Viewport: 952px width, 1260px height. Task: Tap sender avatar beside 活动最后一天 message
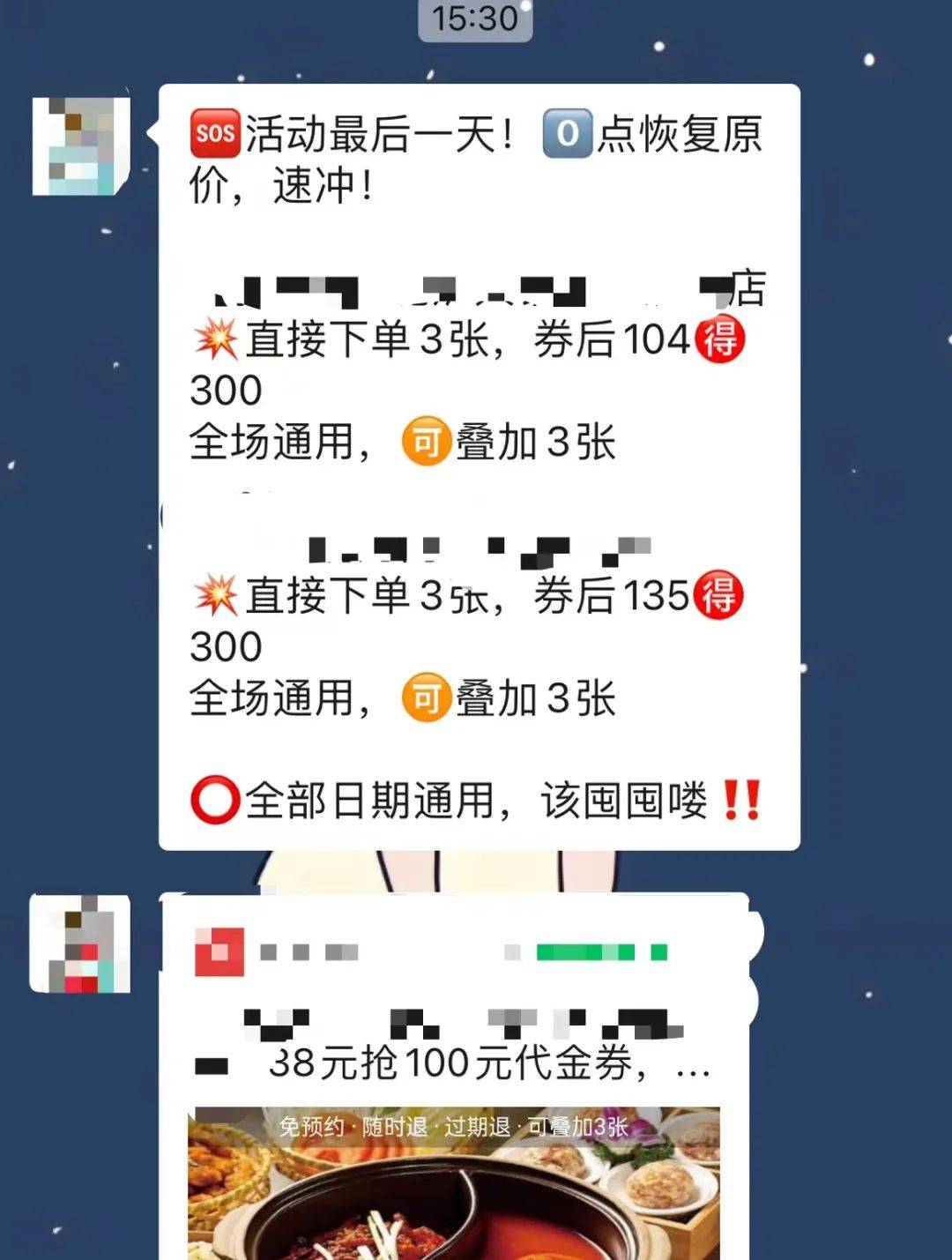click(80, 146)
